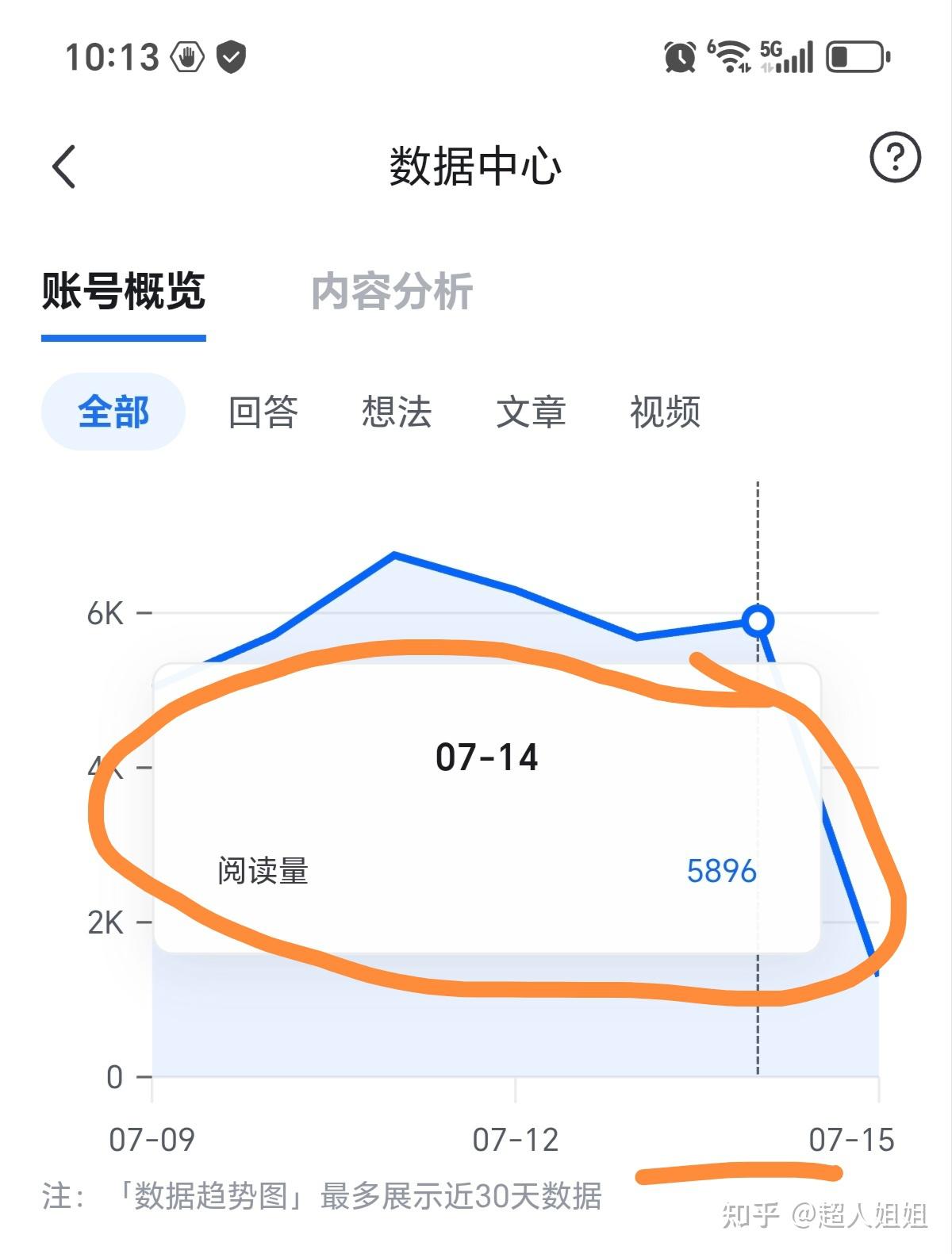Go back from the 数据中心 page
This screenshot has height=1254, width=952.
pyautogui.click(x=64, y=167)
